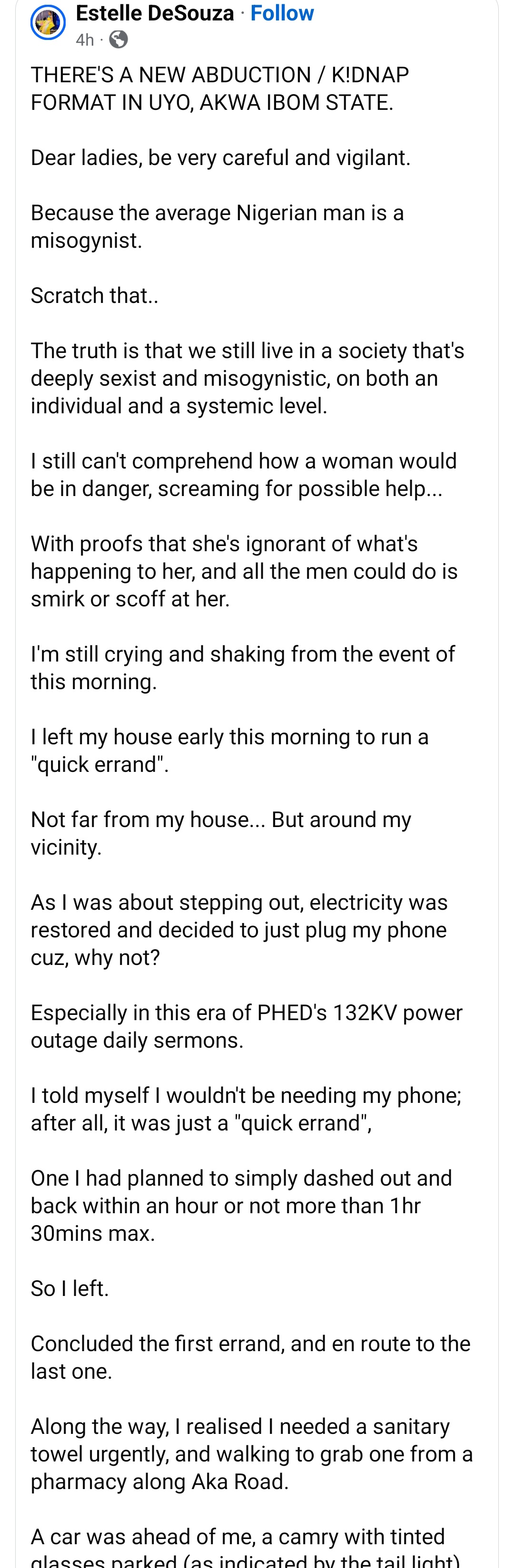Open Estelle DeSouza's profile name

tap(155, 13)
